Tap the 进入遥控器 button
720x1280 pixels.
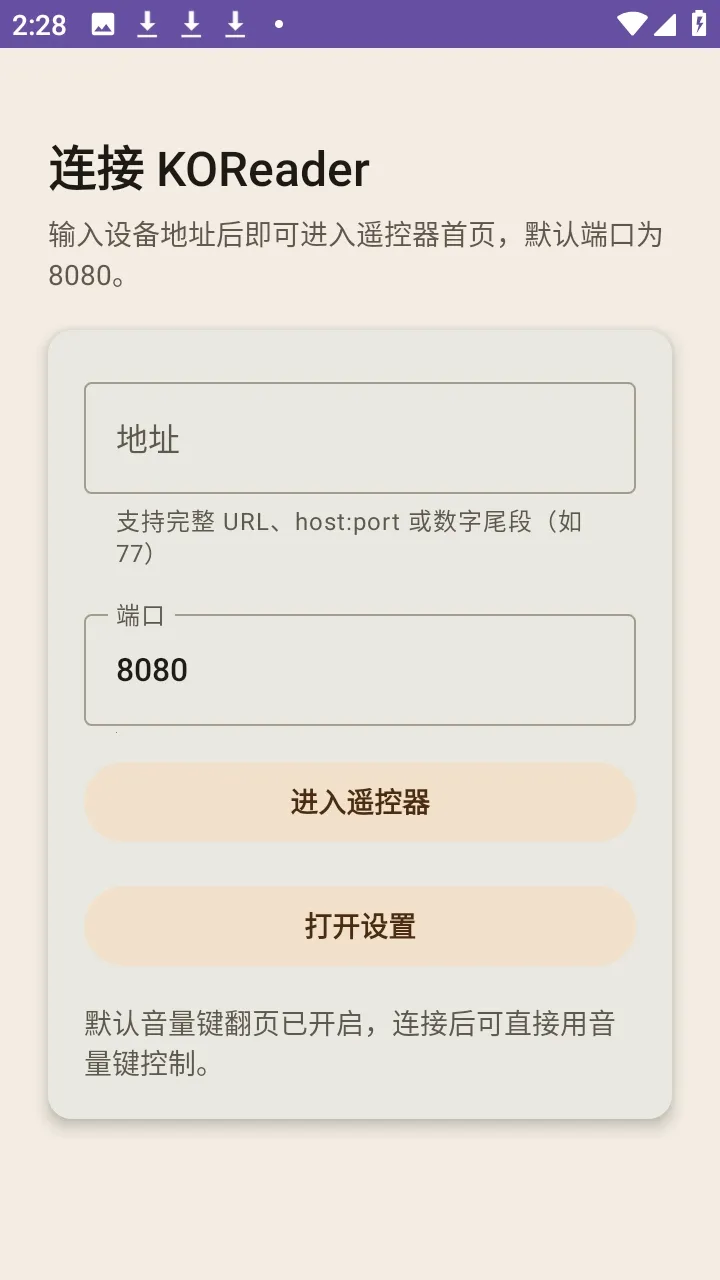point(360,802)
